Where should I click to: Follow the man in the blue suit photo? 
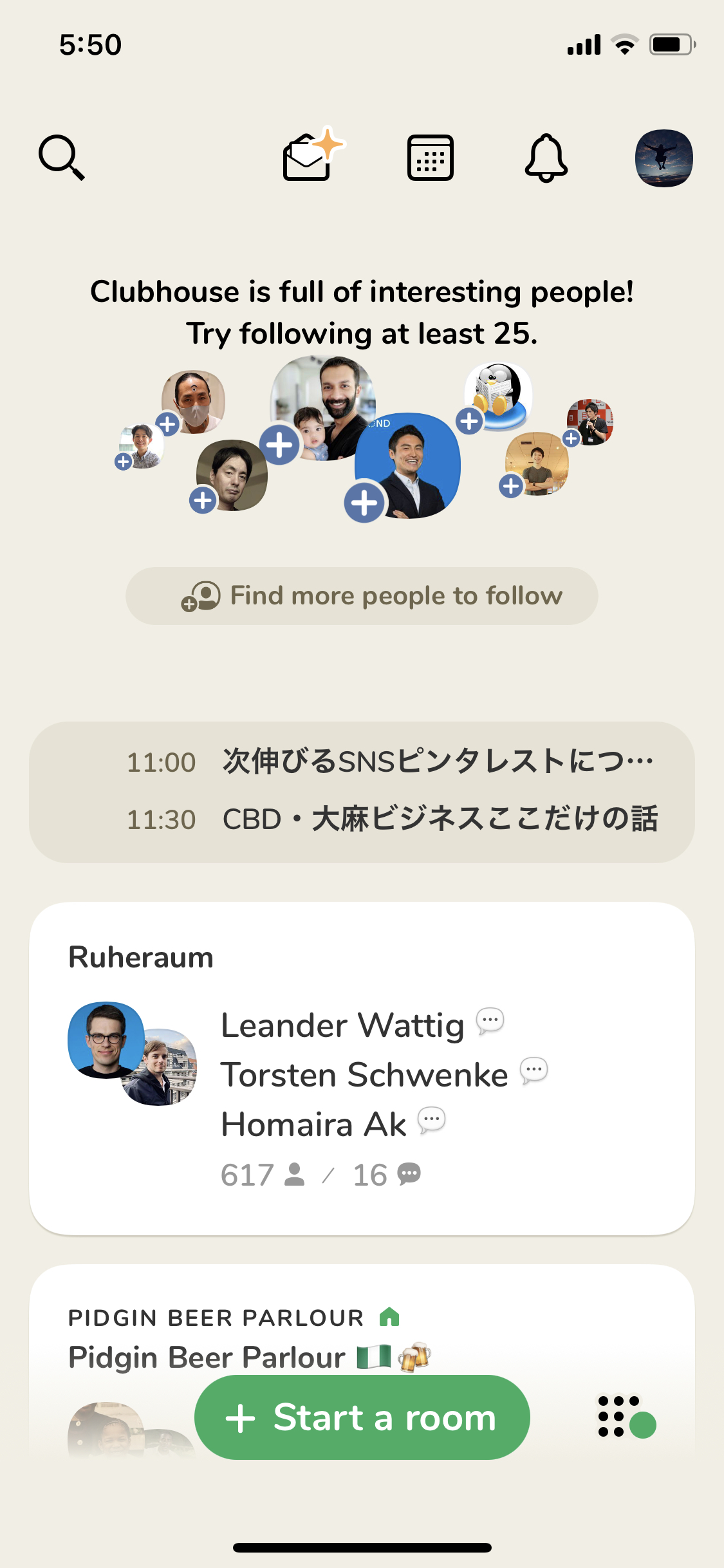[x=364, y=503]
